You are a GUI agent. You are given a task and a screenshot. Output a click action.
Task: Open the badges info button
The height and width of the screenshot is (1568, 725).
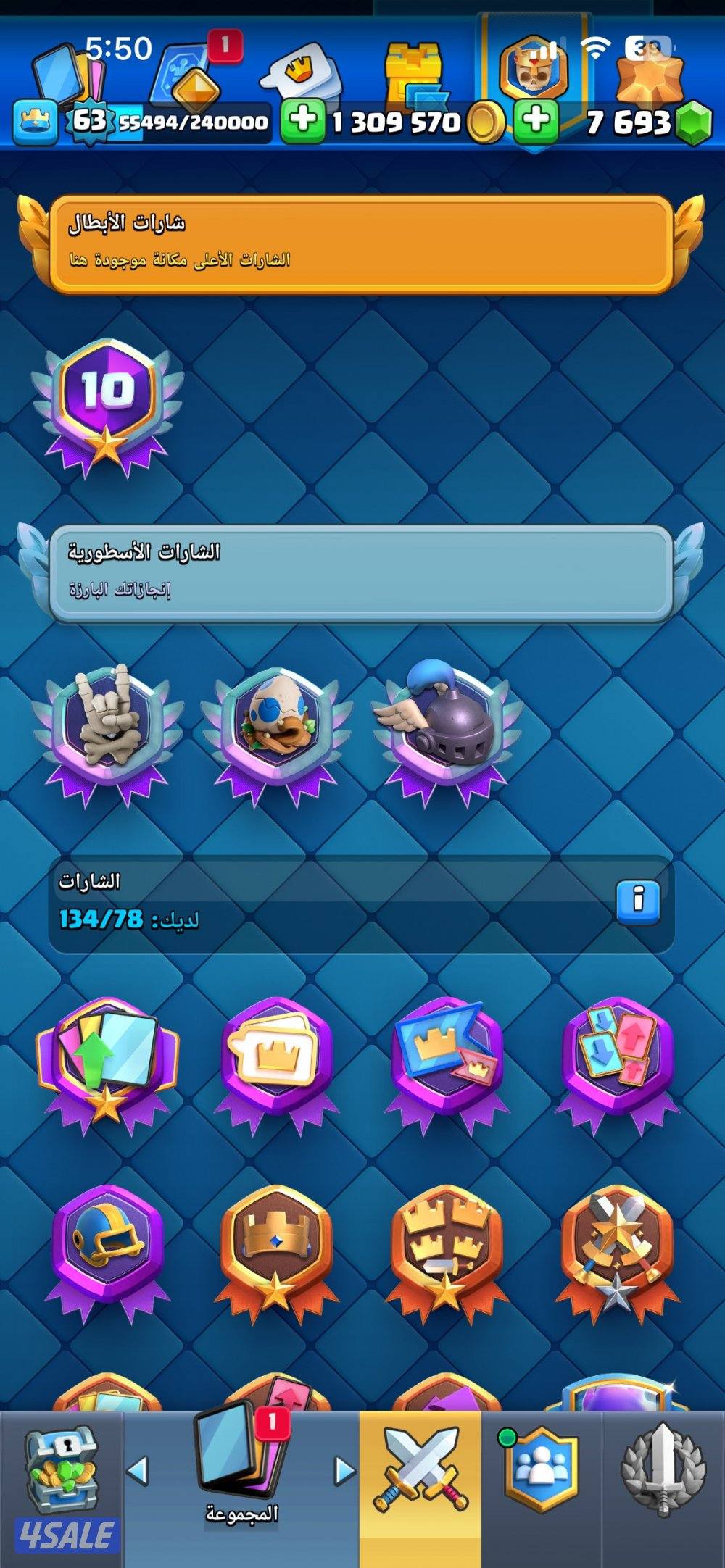tap(638, 901)
